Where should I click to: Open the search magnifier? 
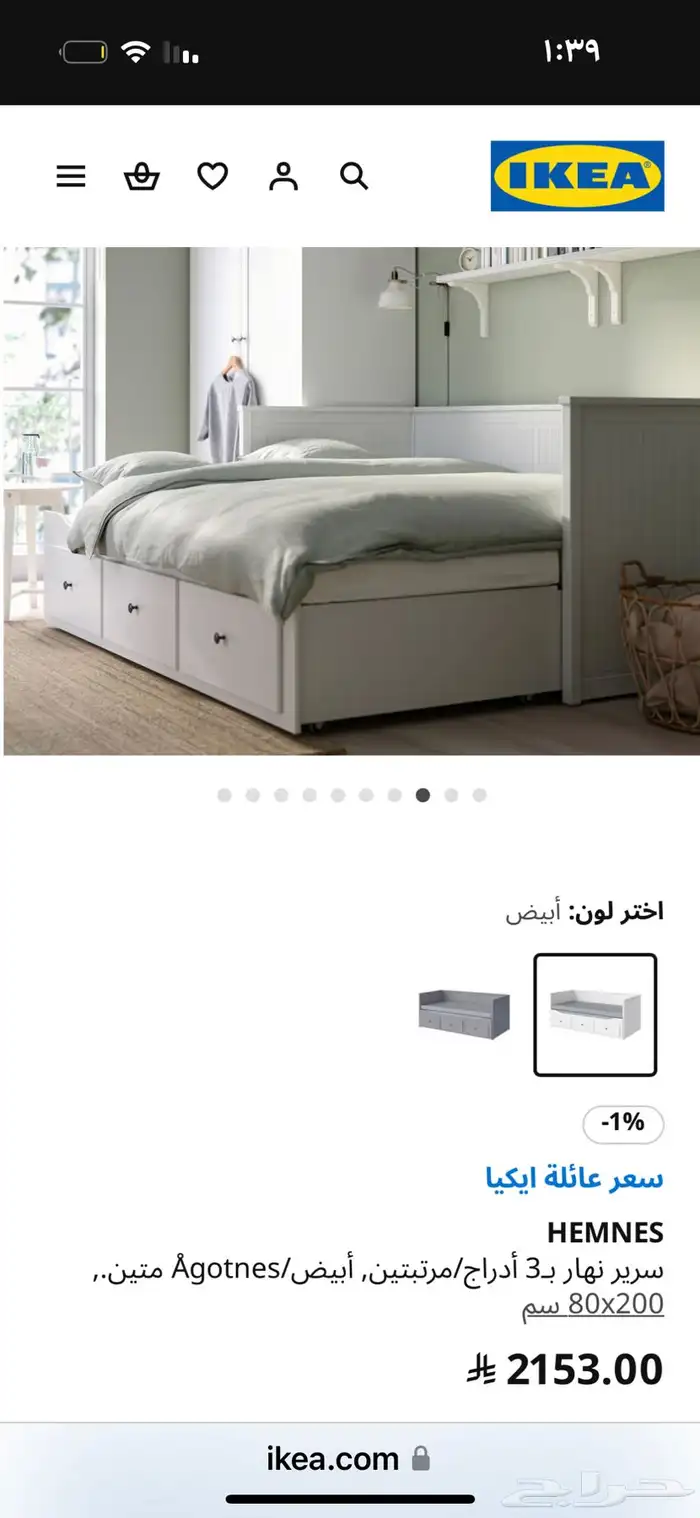(x=354, y=178)
